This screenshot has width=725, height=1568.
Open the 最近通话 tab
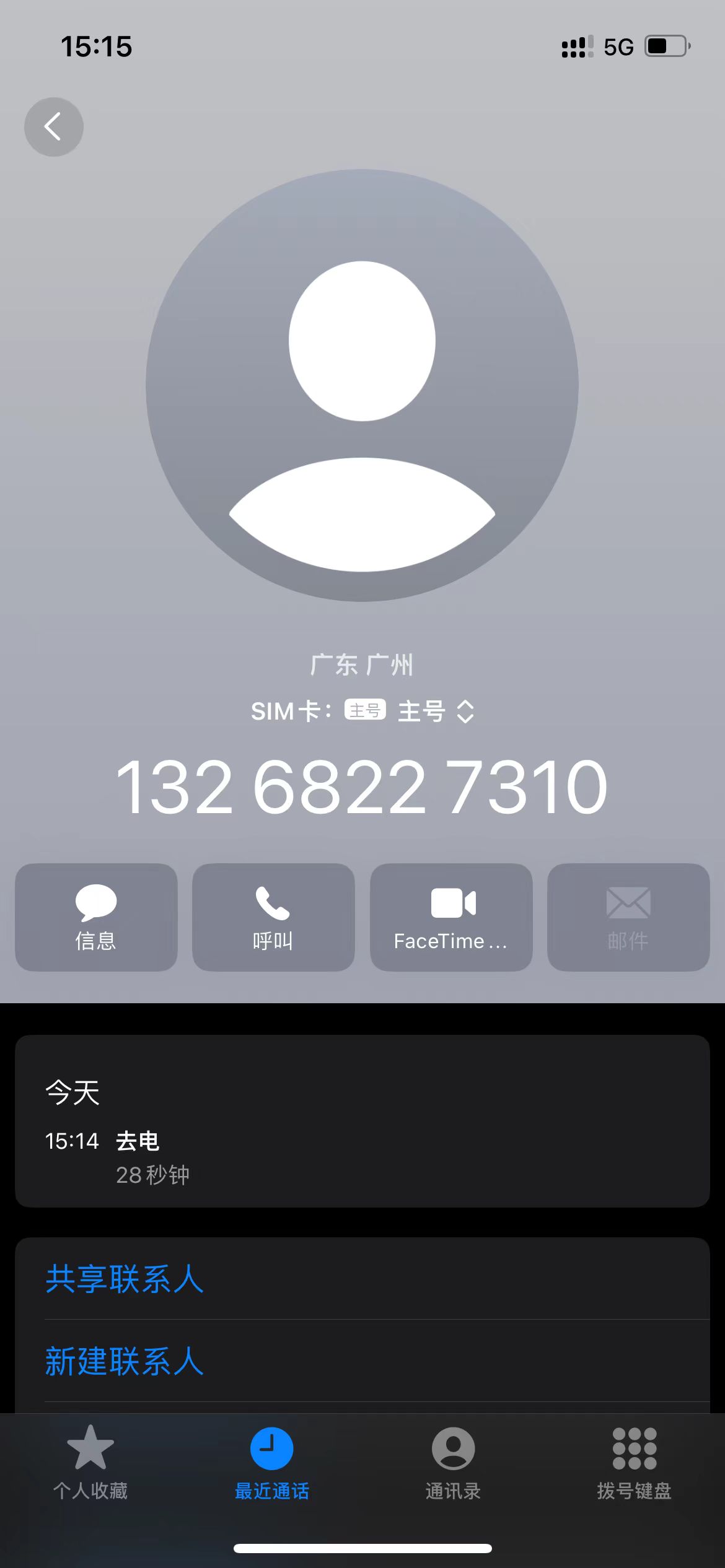272,1463
